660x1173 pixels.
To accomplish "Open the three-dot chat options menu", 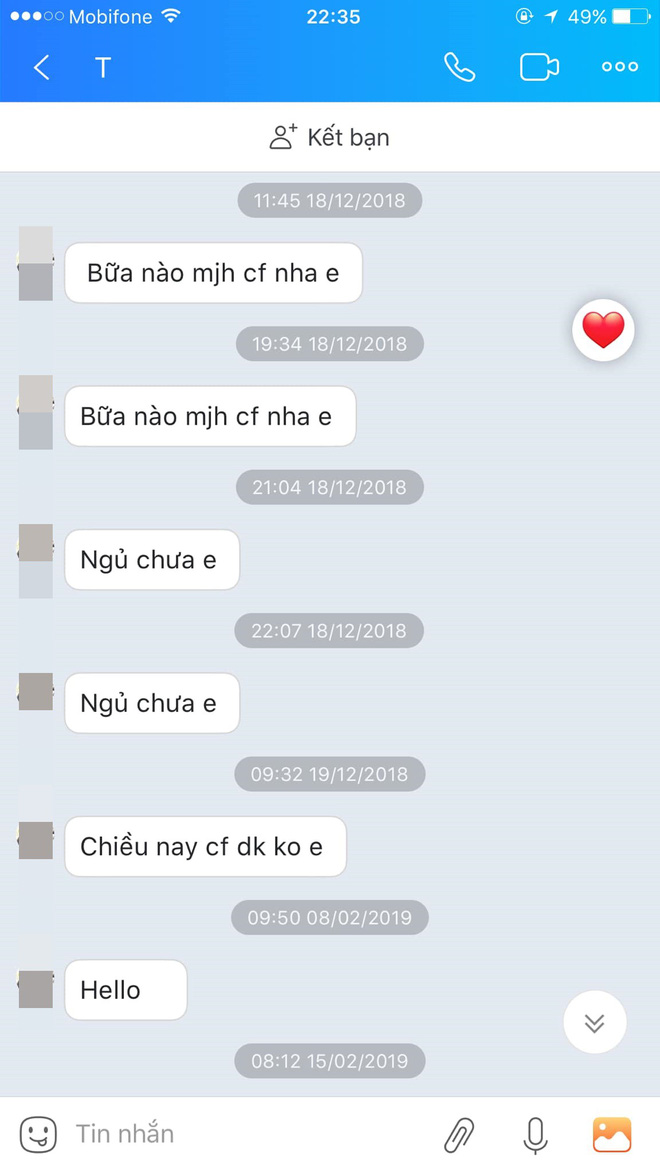I will click(x=619, y=67).
